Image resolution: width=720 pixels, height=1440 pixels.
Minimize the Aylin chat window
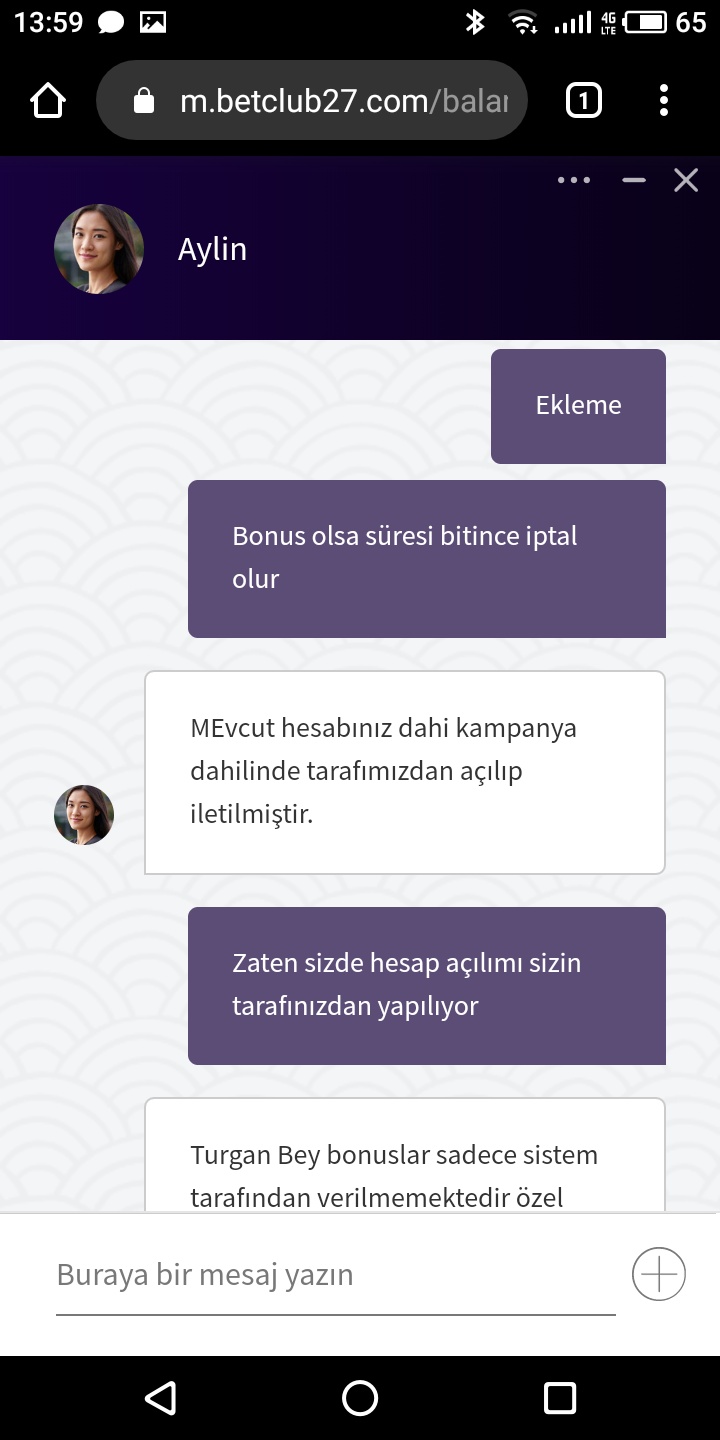tap(634, 180)
